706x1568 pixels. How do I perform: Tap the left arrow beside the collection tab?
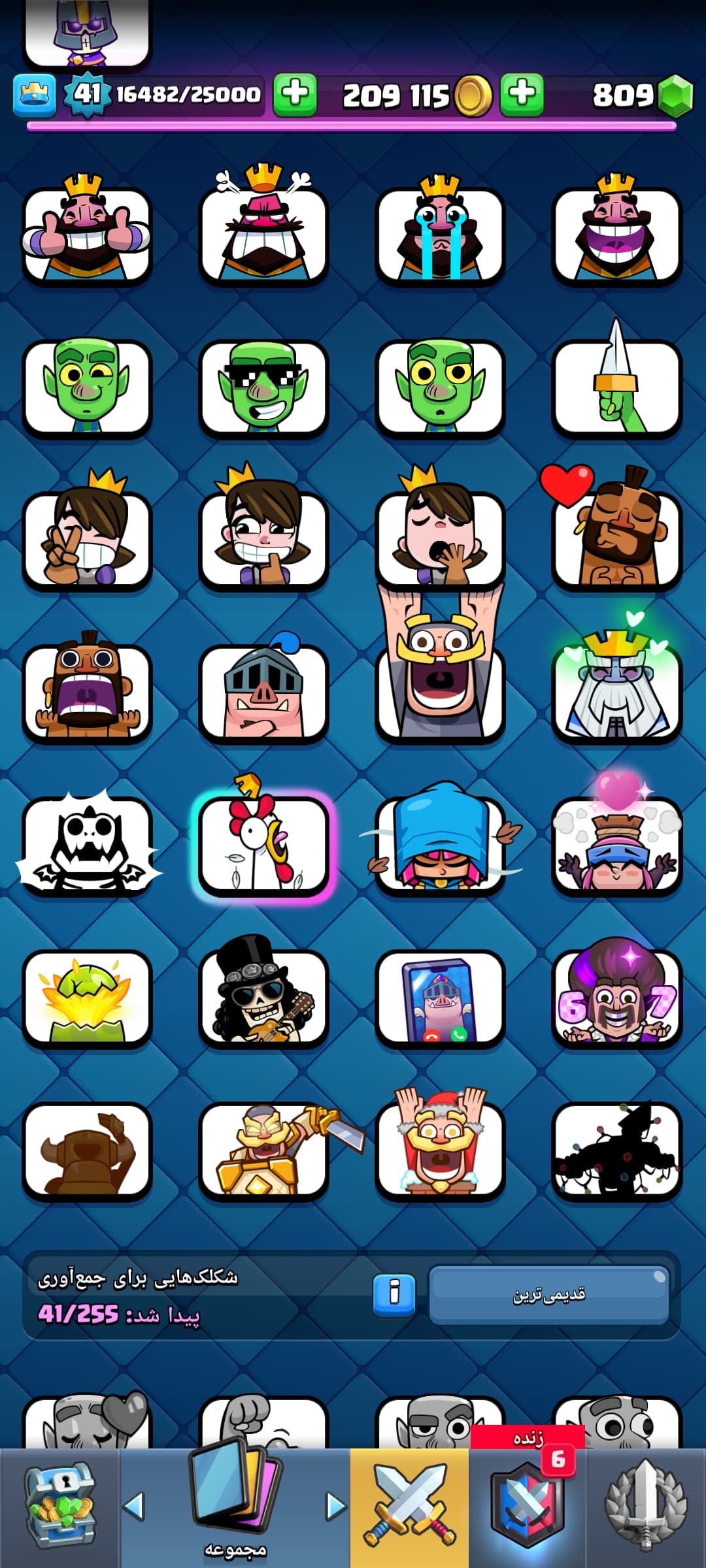(134, 1507)
